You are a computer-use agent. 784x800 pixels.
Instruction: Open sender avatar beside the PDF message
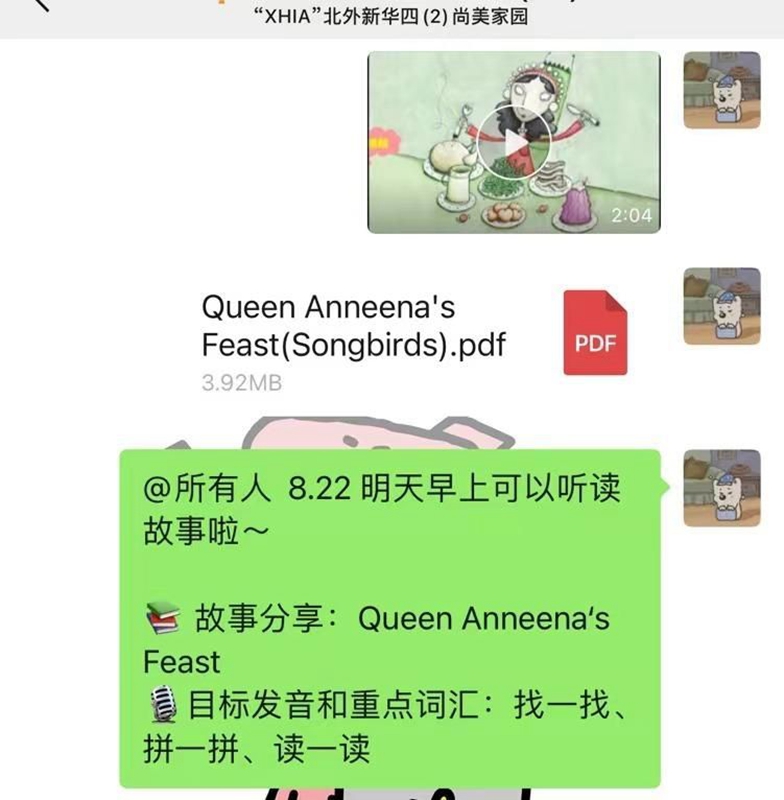722,306
